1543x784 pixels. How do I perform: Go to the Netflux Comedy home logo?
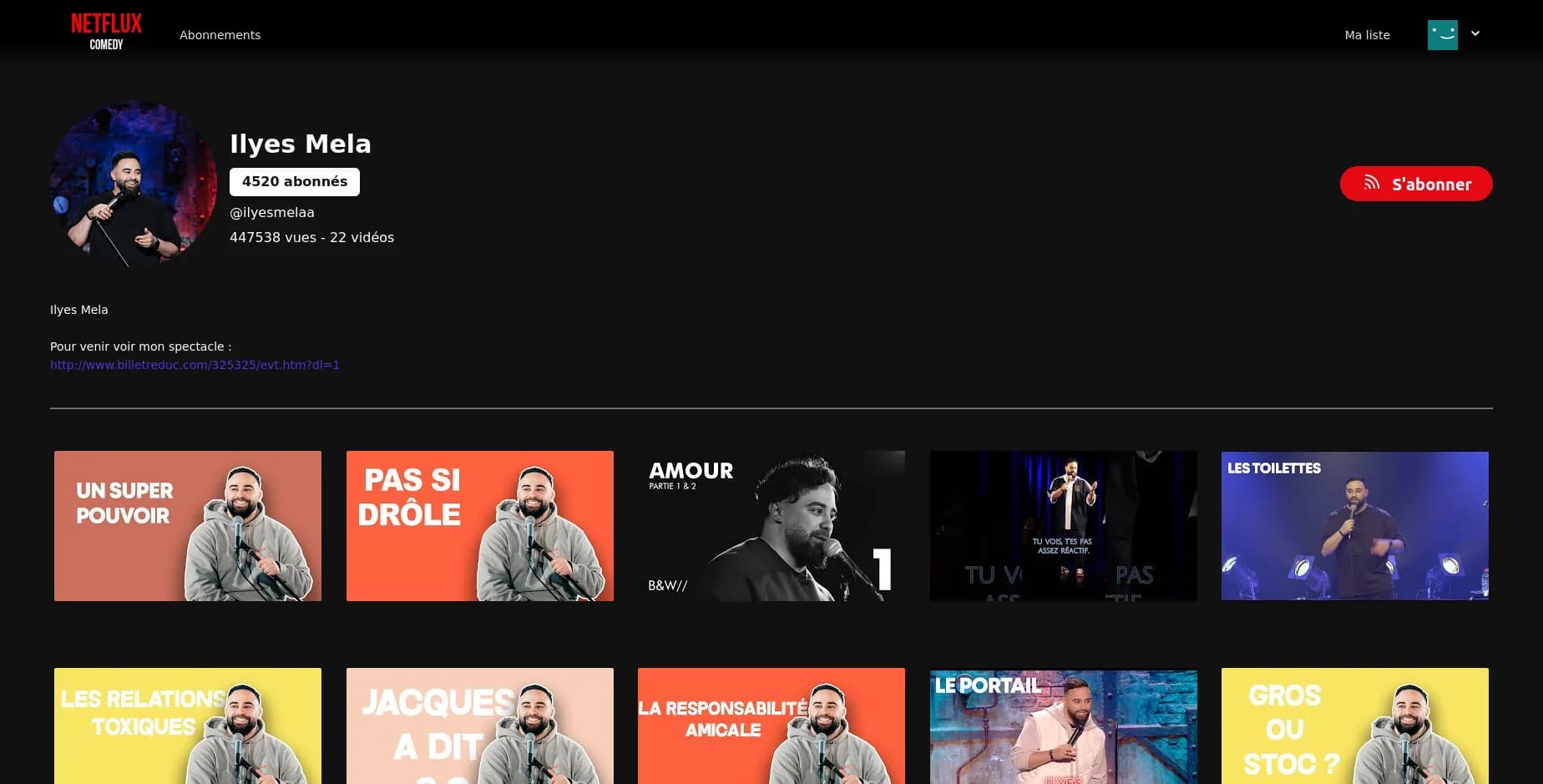[x=106, y=32]
